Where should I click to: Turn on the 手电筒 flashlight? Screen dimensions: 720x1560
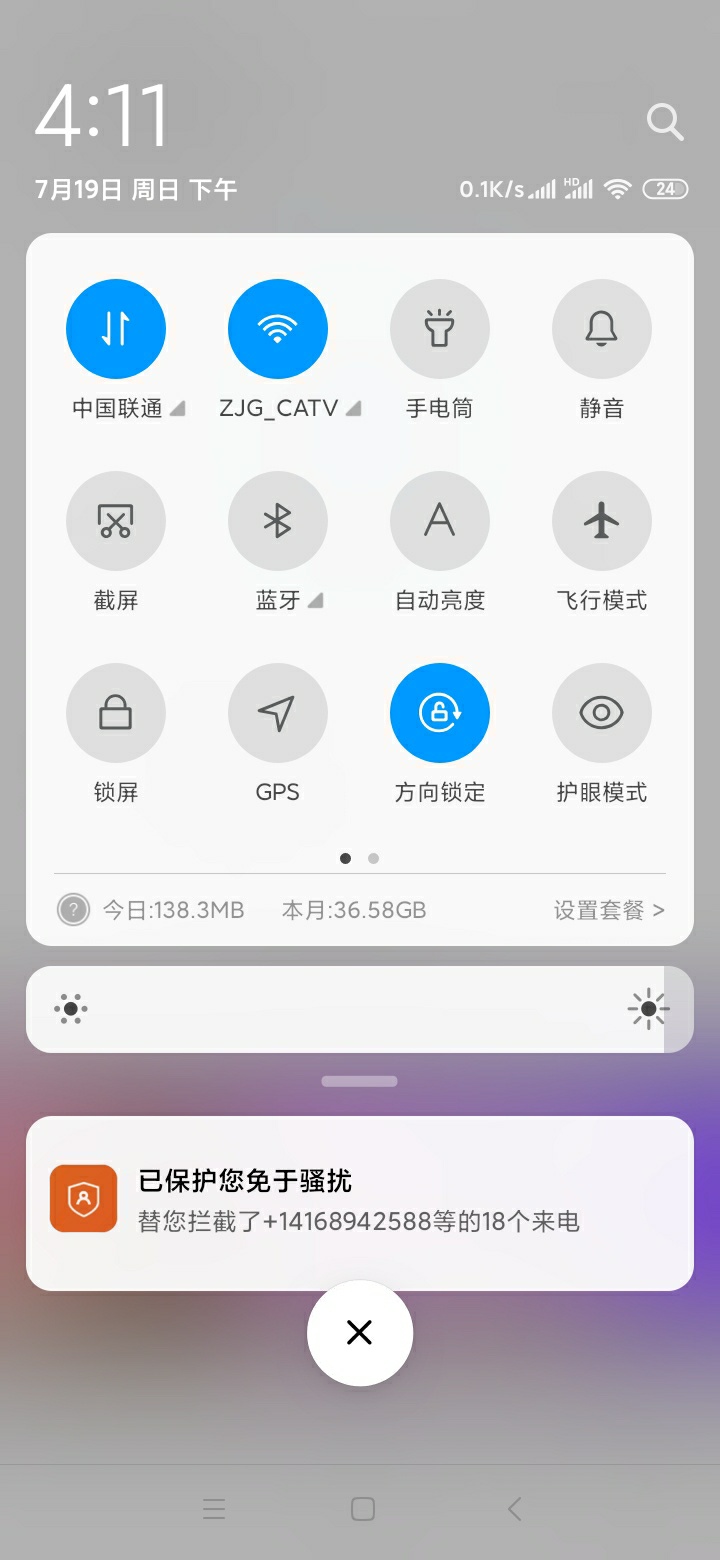440,329
